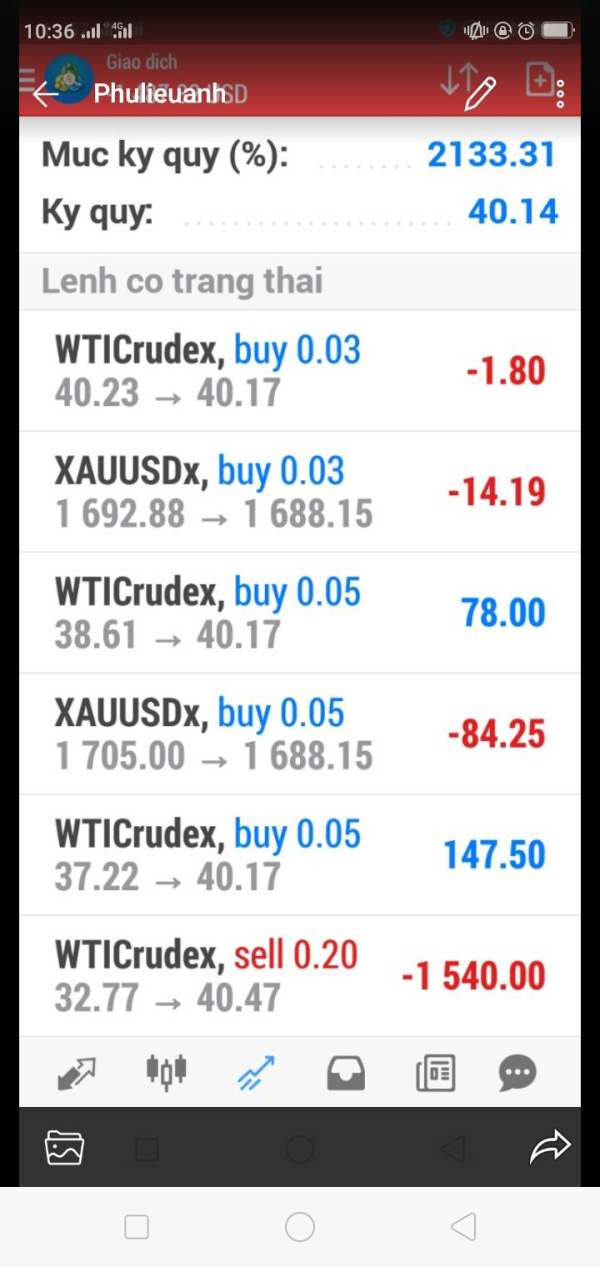Edit the image with the pencil icon
The image size is (600, 1267).
(x=481, y=93)
